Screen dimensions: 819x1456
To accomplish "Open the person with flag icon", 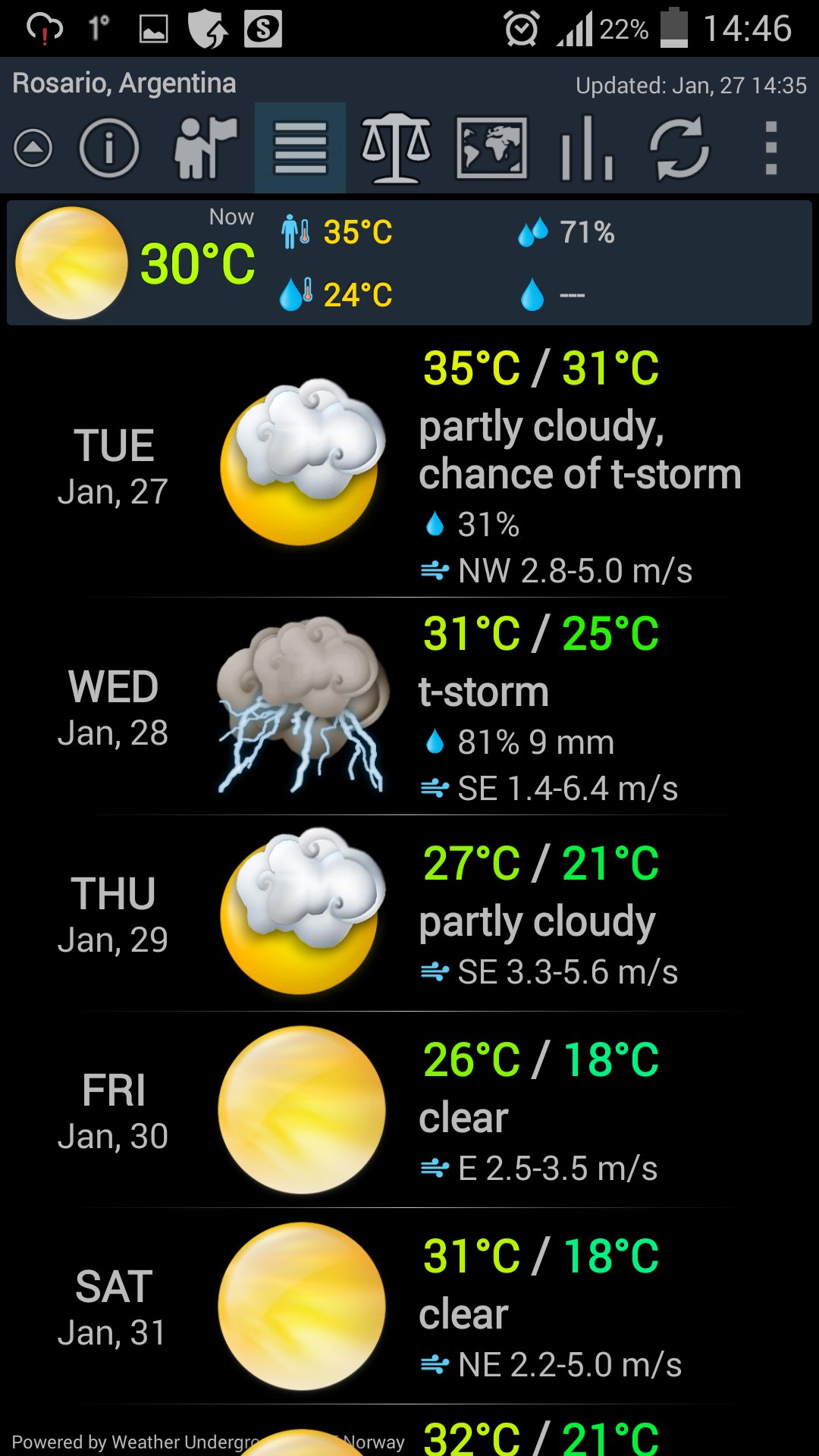I will tap(206, 148).
